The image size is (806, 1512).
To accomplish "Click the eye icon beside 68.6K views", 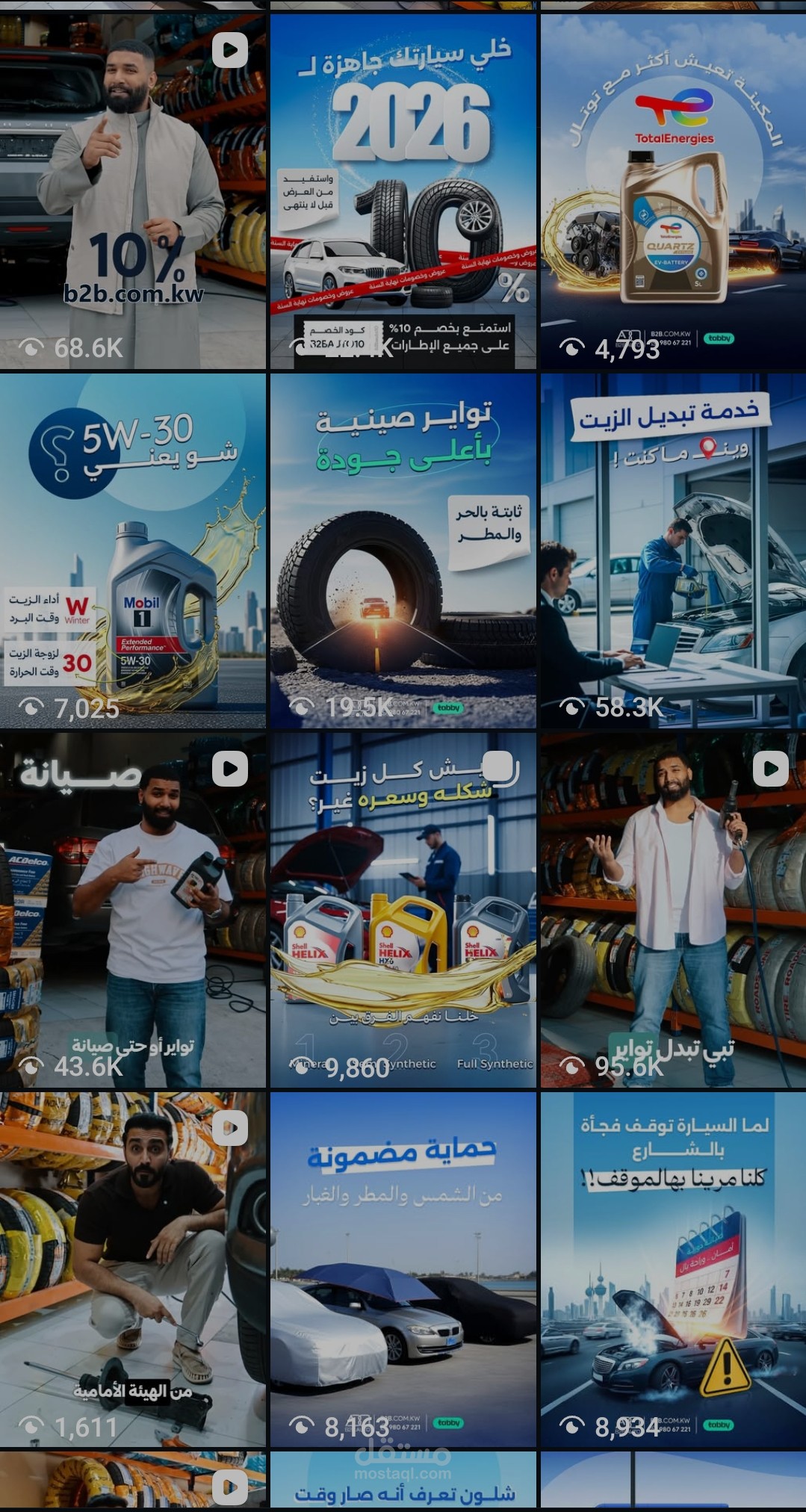I will click(30, 345).
